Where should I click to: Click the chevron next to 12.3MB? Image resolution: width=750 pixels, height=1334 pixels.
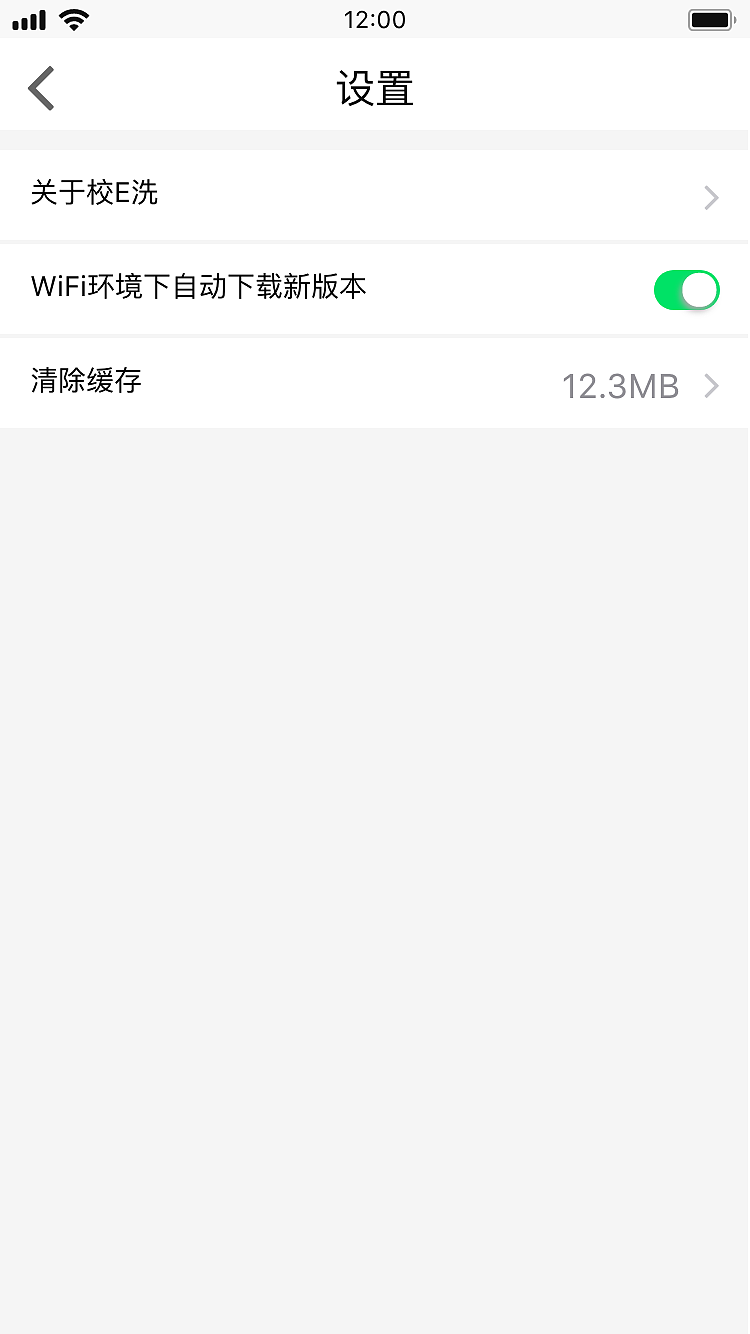point(710,385)
